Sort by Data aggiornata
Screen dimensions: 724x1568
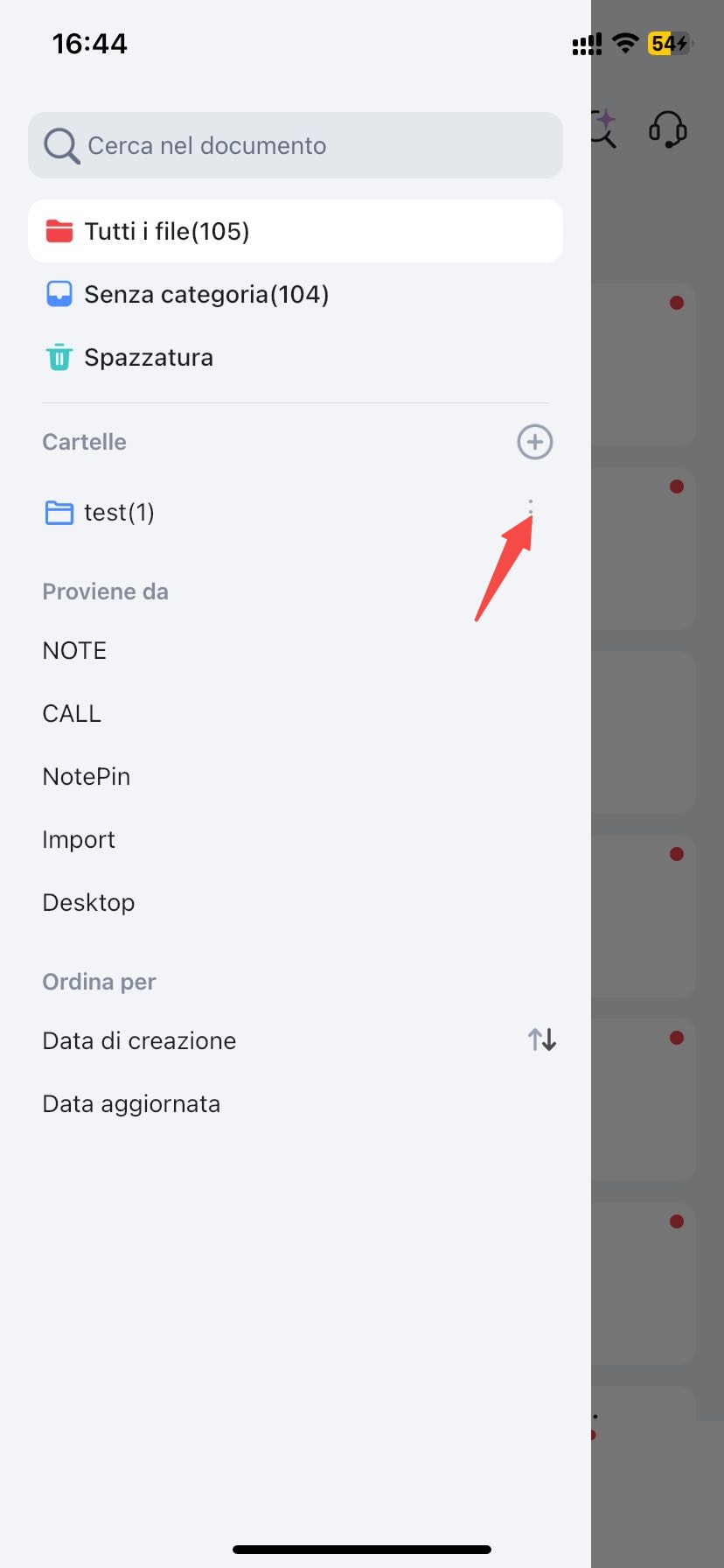point(131,1103)
